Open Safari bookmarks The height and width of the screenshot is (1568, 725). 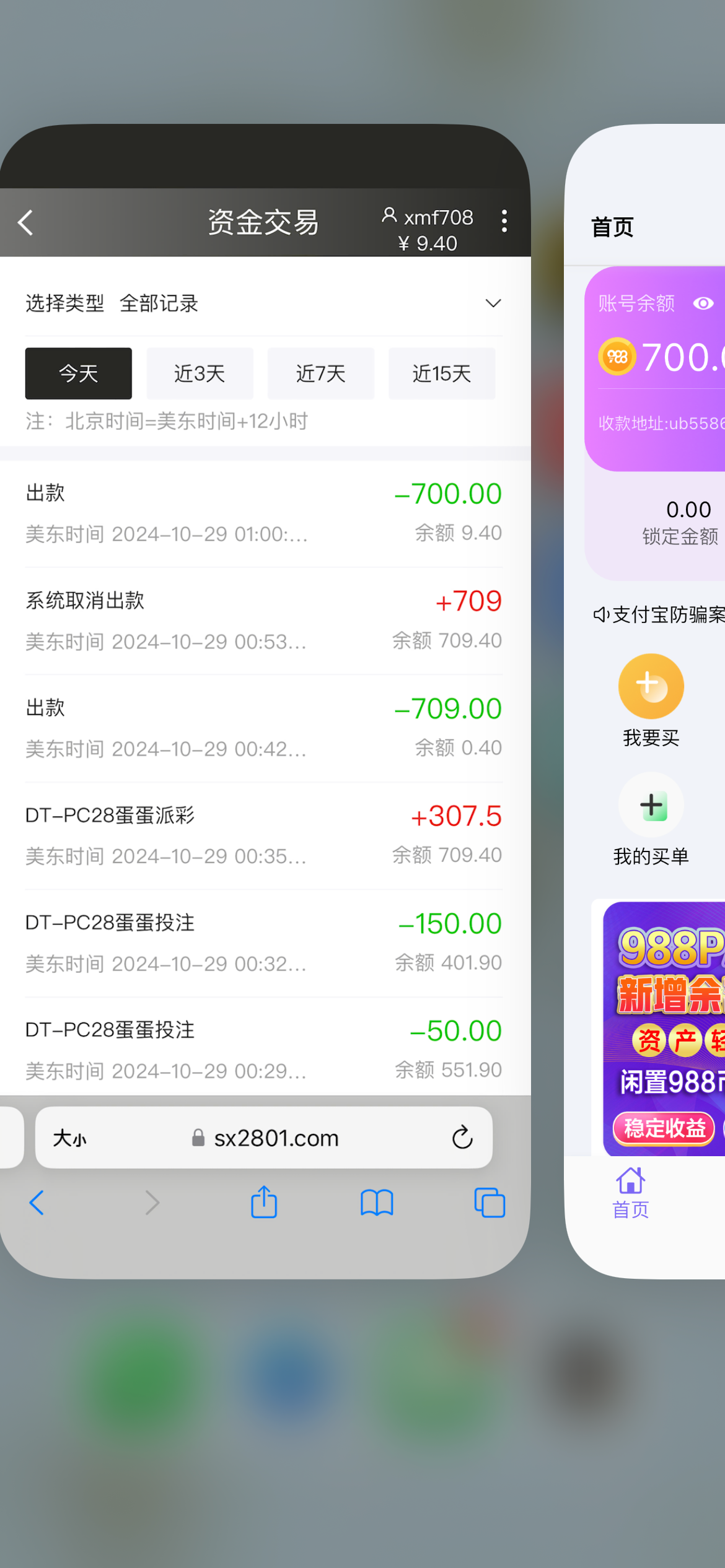click(377, 1203)
